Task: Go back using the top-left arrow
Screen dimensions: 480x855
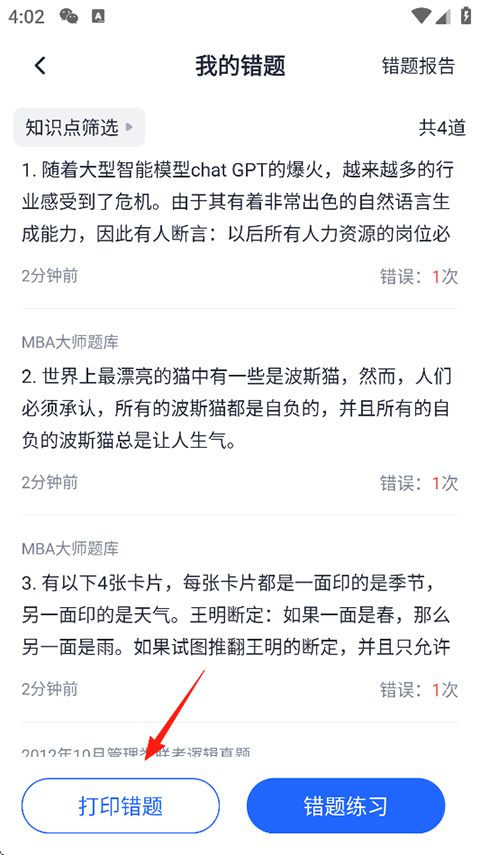Action: 40,66
